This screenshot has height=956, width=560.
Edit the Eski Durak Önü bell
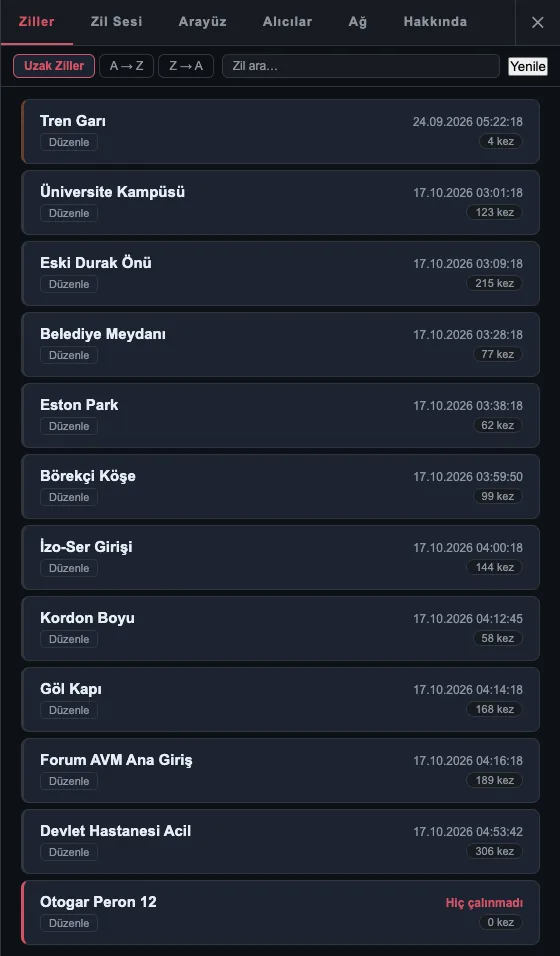(x=69, y=284)
